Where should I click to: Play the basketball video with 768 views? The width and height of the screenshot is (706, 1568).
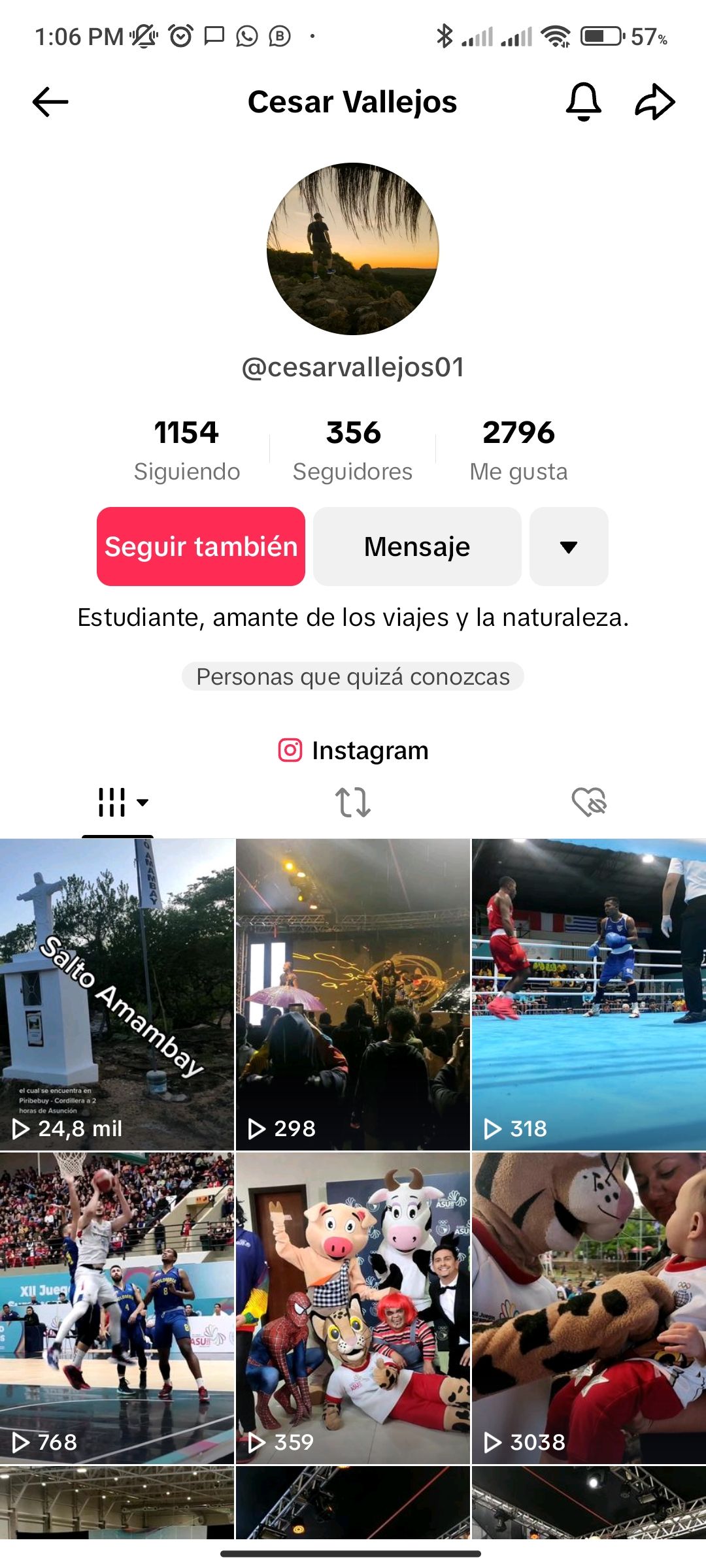[x=117, y=1307]
